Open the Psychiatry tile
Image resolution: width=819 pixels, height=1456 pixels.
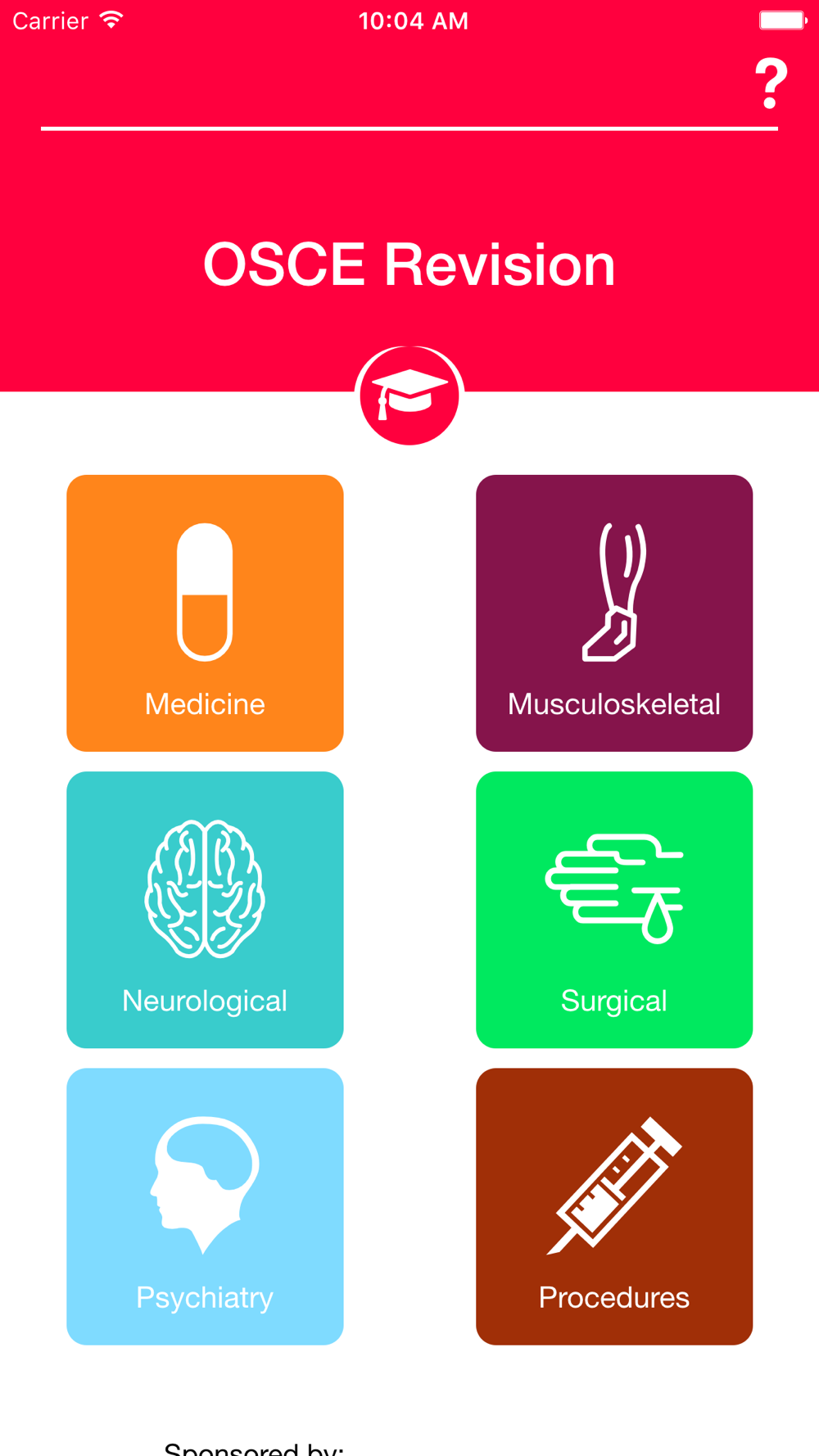tap(205, 1205)
